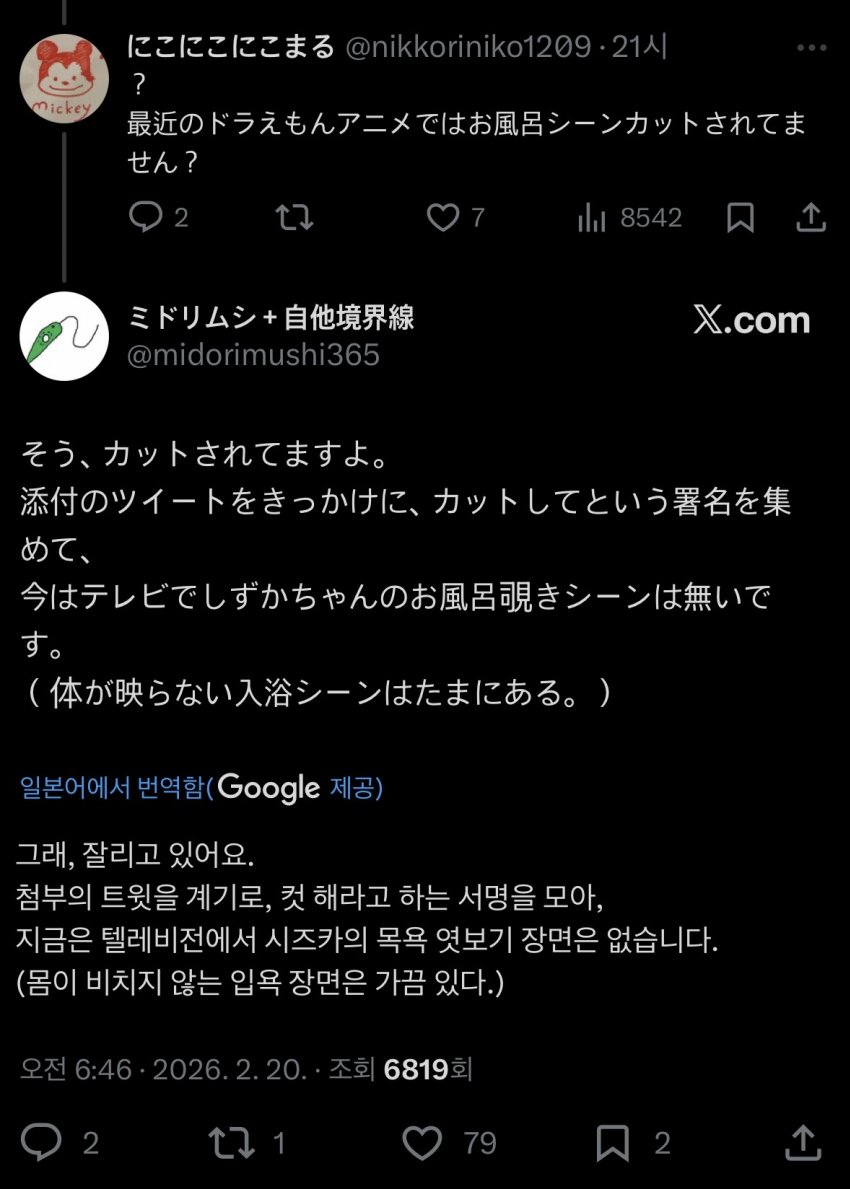Bookmark nikkoriniko1209's post
850x1189 pixels.
tap(740, 217)
